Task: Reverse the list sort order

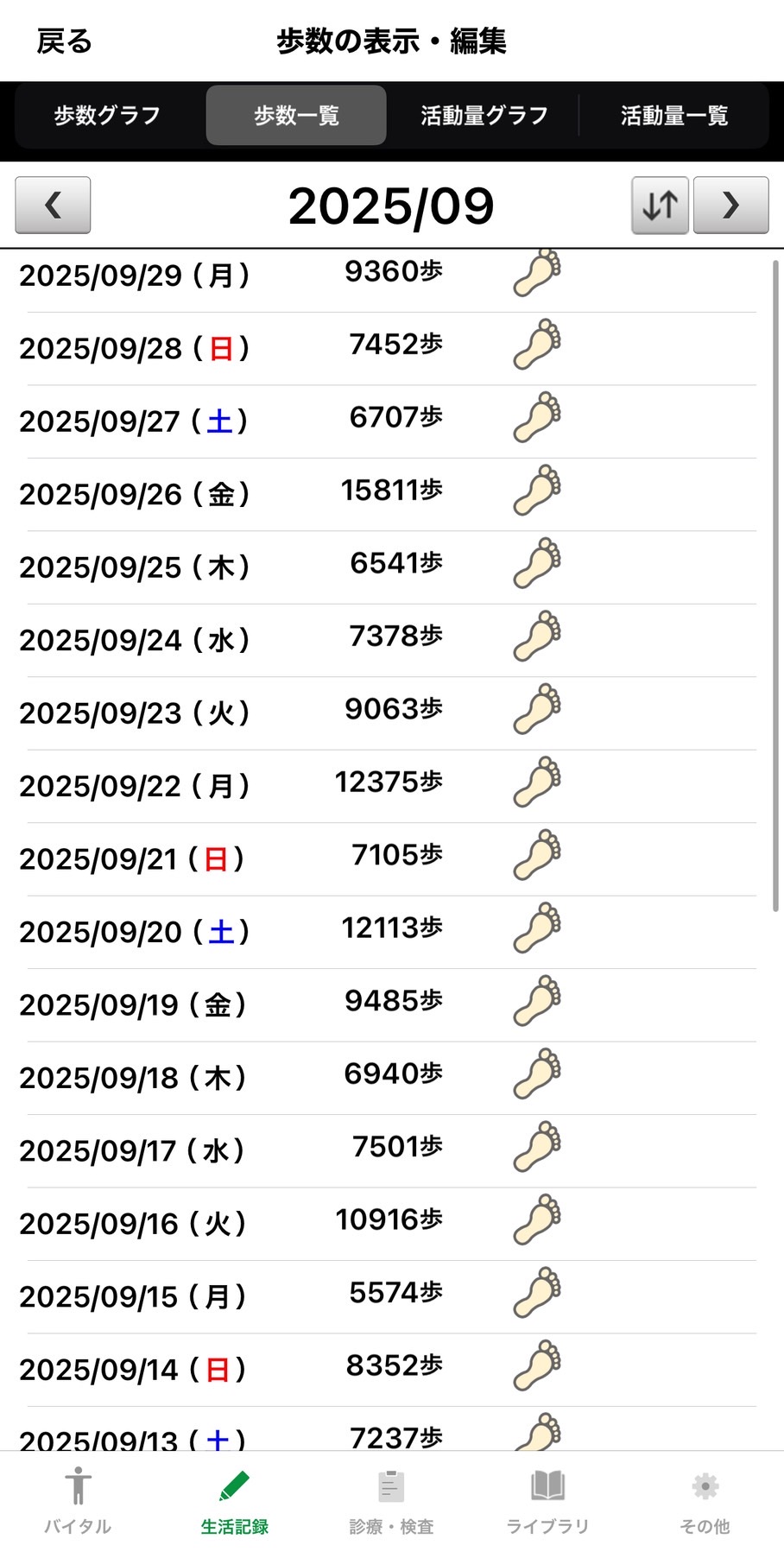Action: click(660, 206)
